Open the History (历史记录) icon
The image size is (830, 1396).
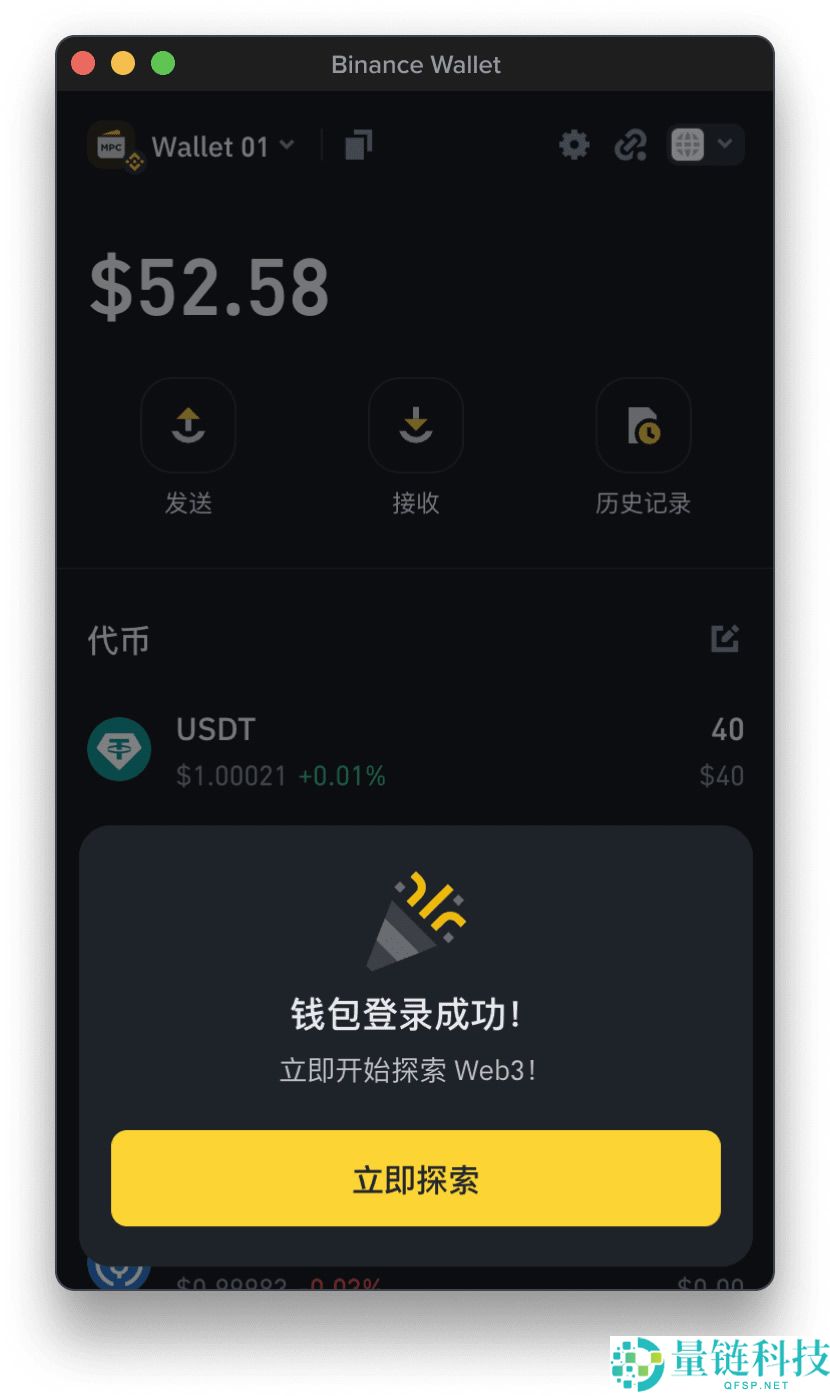tap(643, 426)
